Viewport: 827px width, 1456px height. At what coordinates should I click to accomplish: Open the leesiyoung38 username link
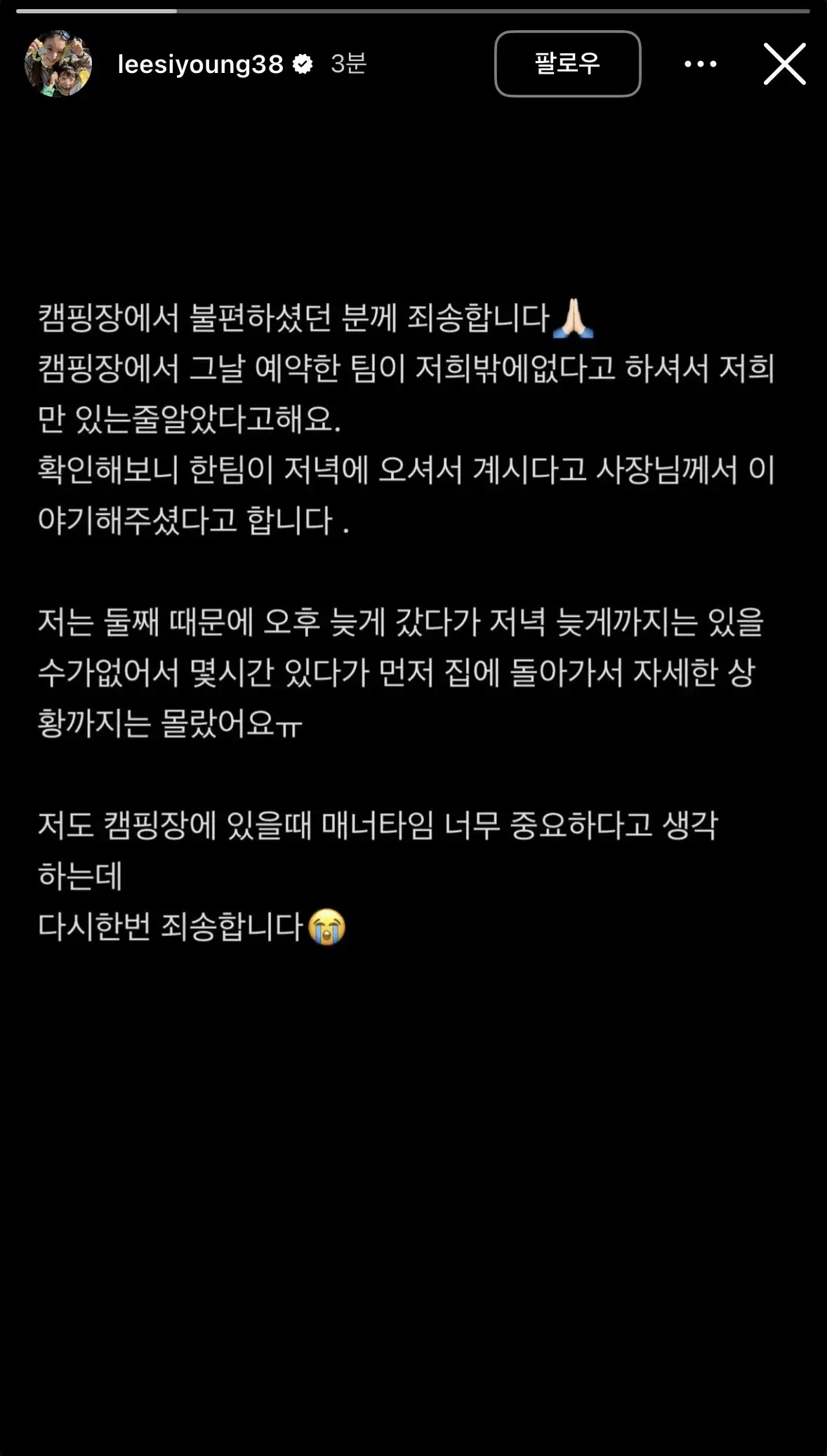pyautogui.click(x=200, y=65)
